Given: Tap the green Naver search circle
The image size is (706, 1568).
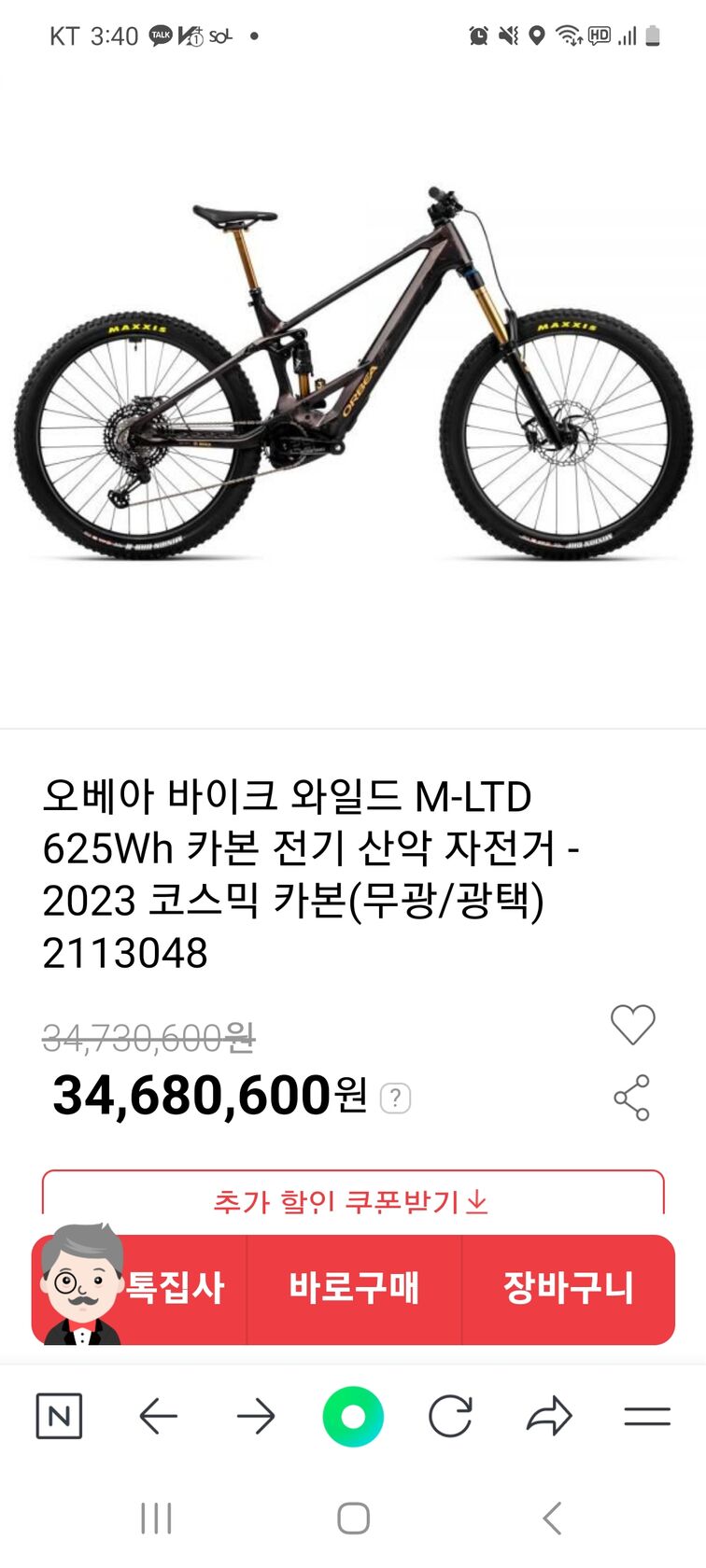Looking at the screenshot, I should 353,1416.
